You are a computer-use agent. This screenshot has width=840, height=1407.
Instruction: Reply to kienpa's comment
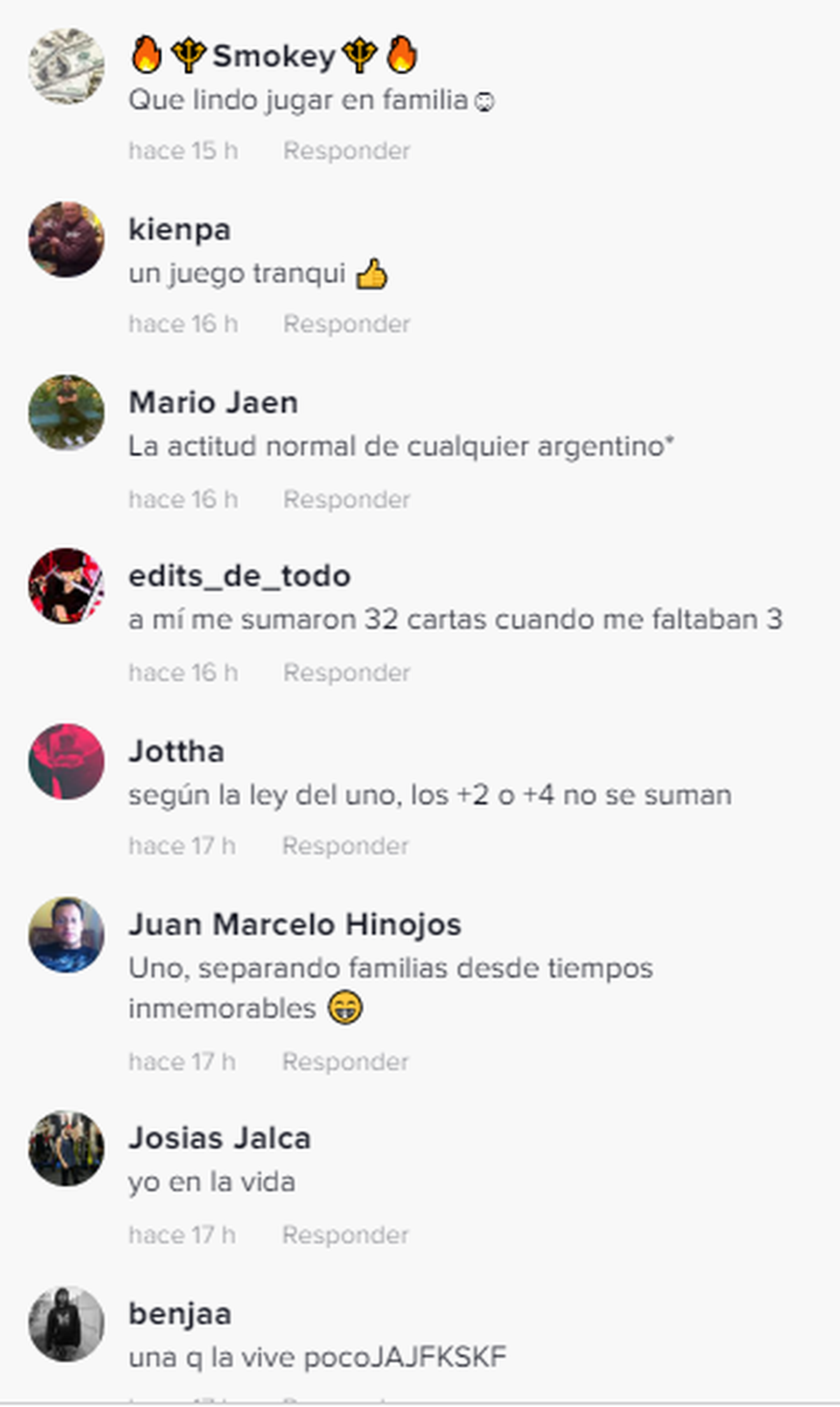346,324
